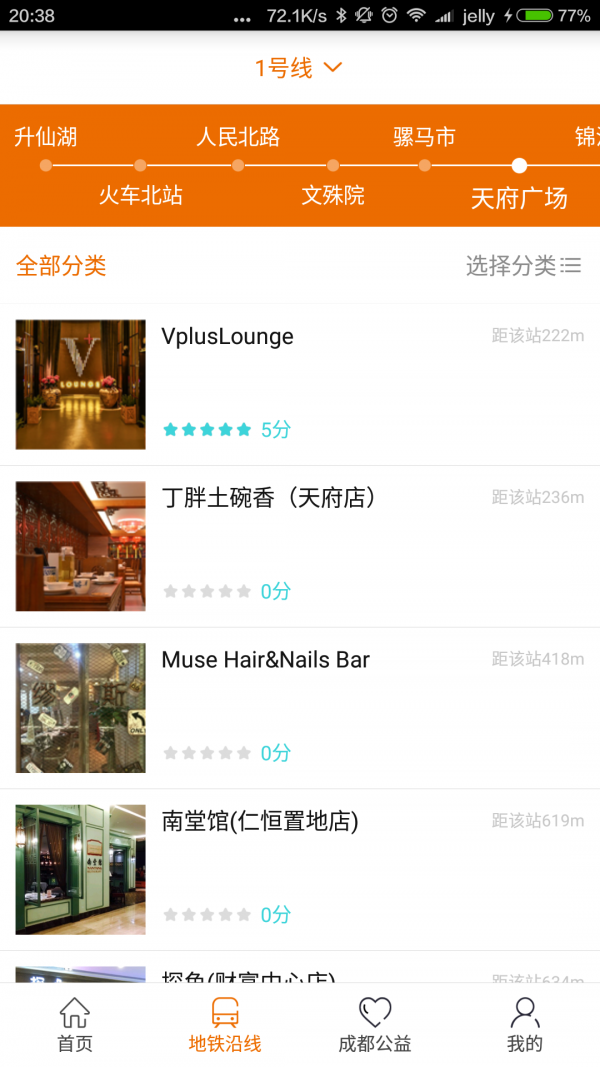Open 丁胖土碗香（天府店） listing
The height and width of the screenshot is (1067, 600).
(x=300, y=547)
